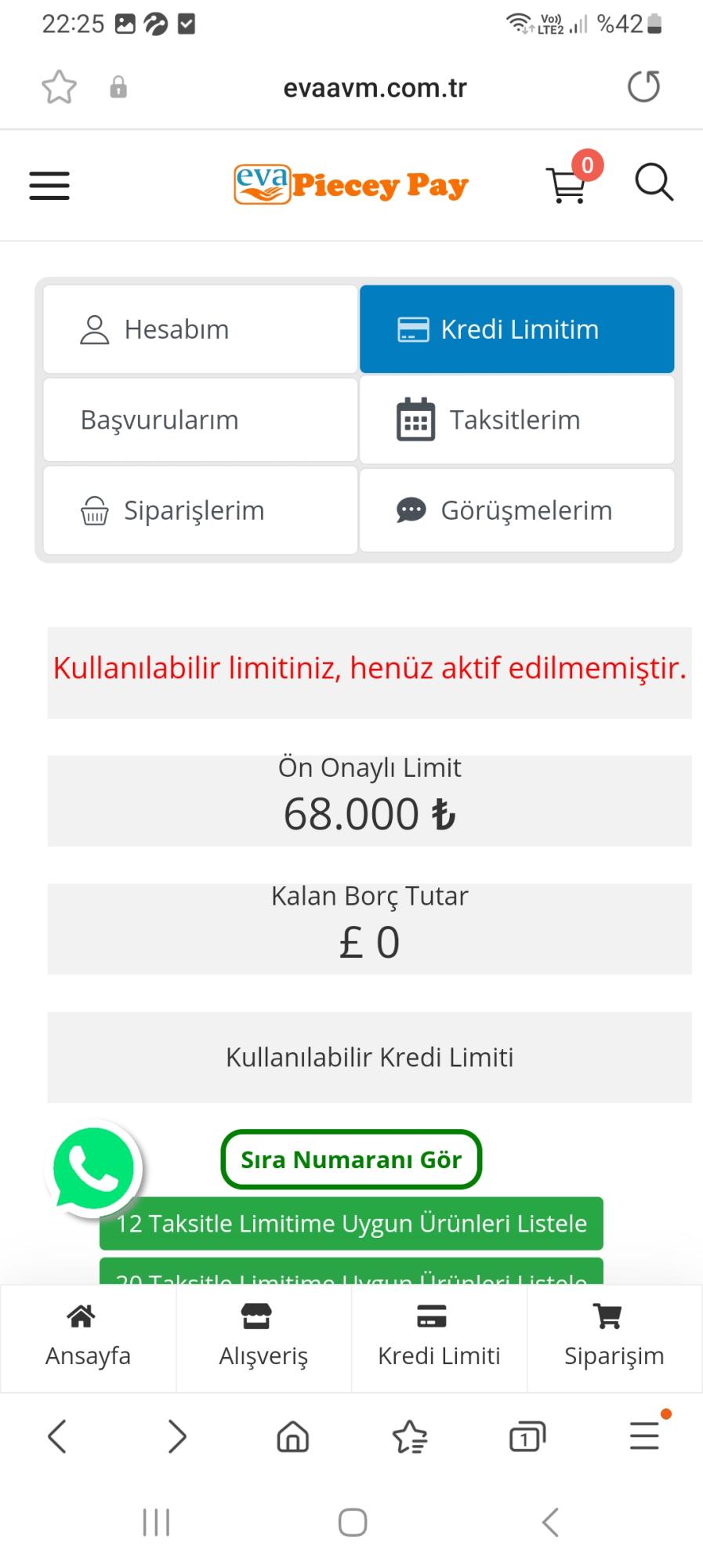
Task: Open Görüşmelerim via the speech bubble icon
Action: (x=411, y=510)
